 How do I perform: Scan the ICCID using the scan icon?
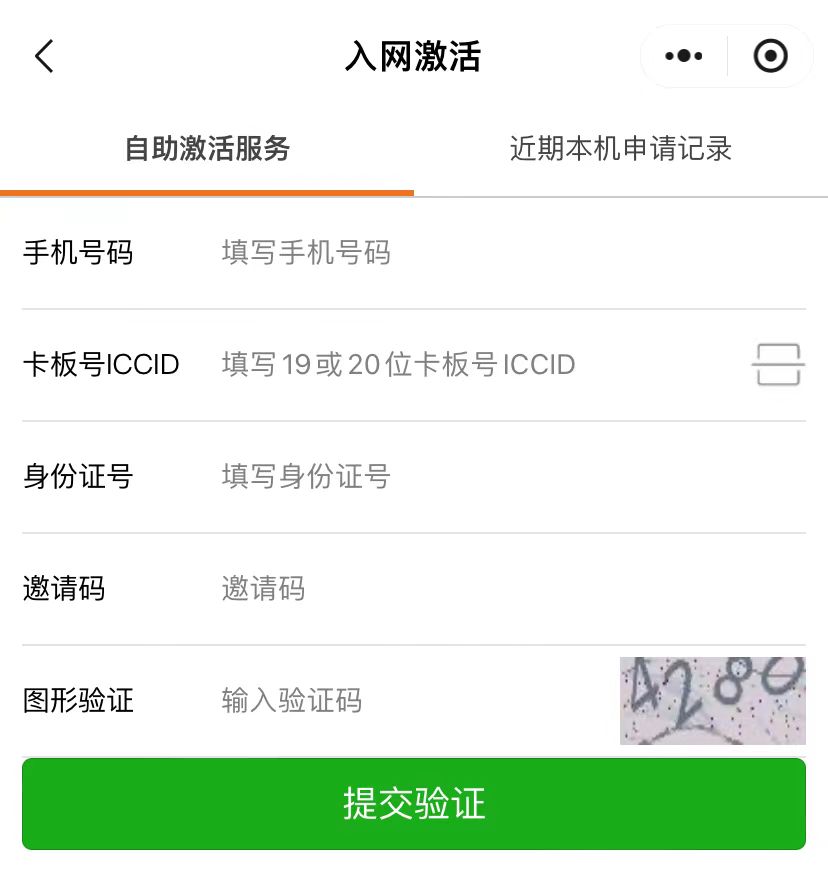[777, 365]
